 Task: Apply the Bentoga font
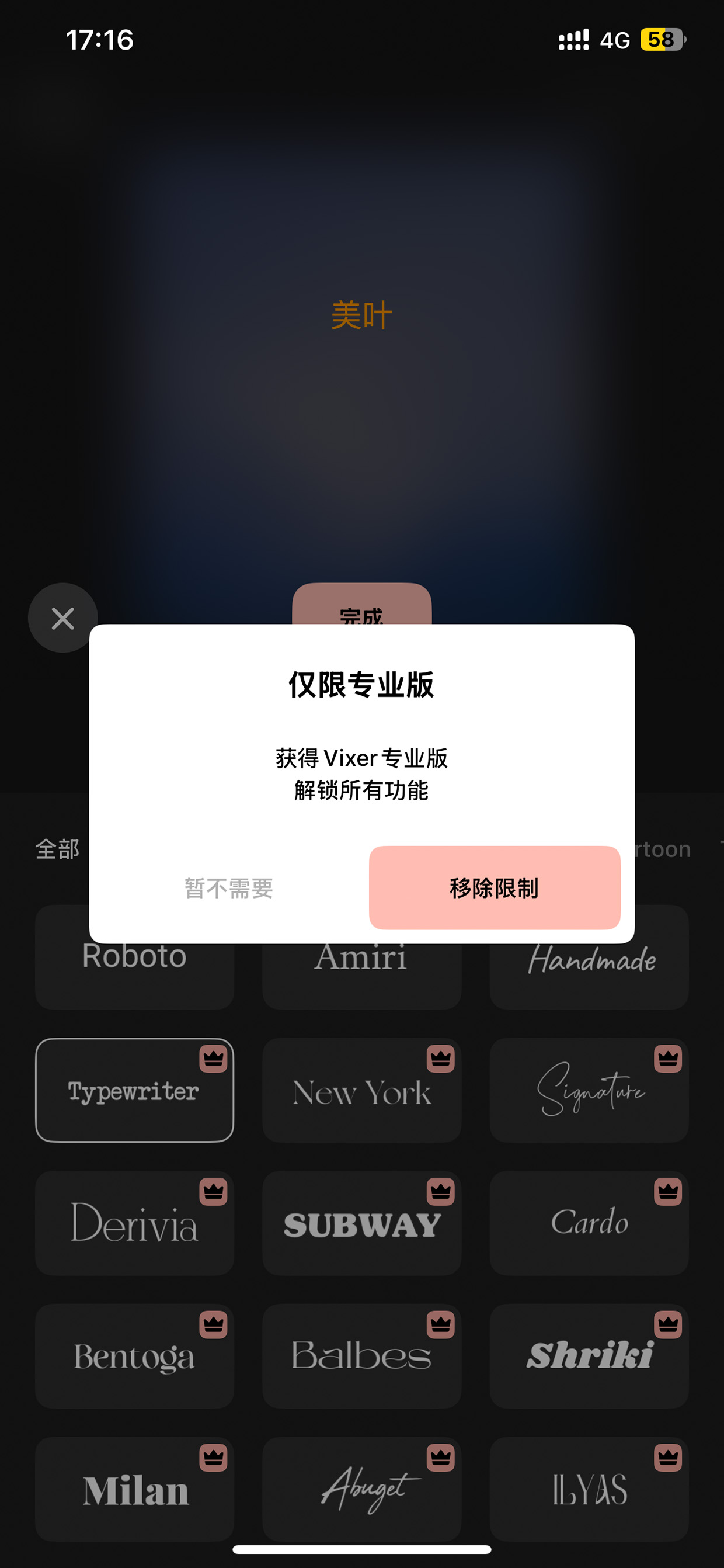pos(134,1356)
